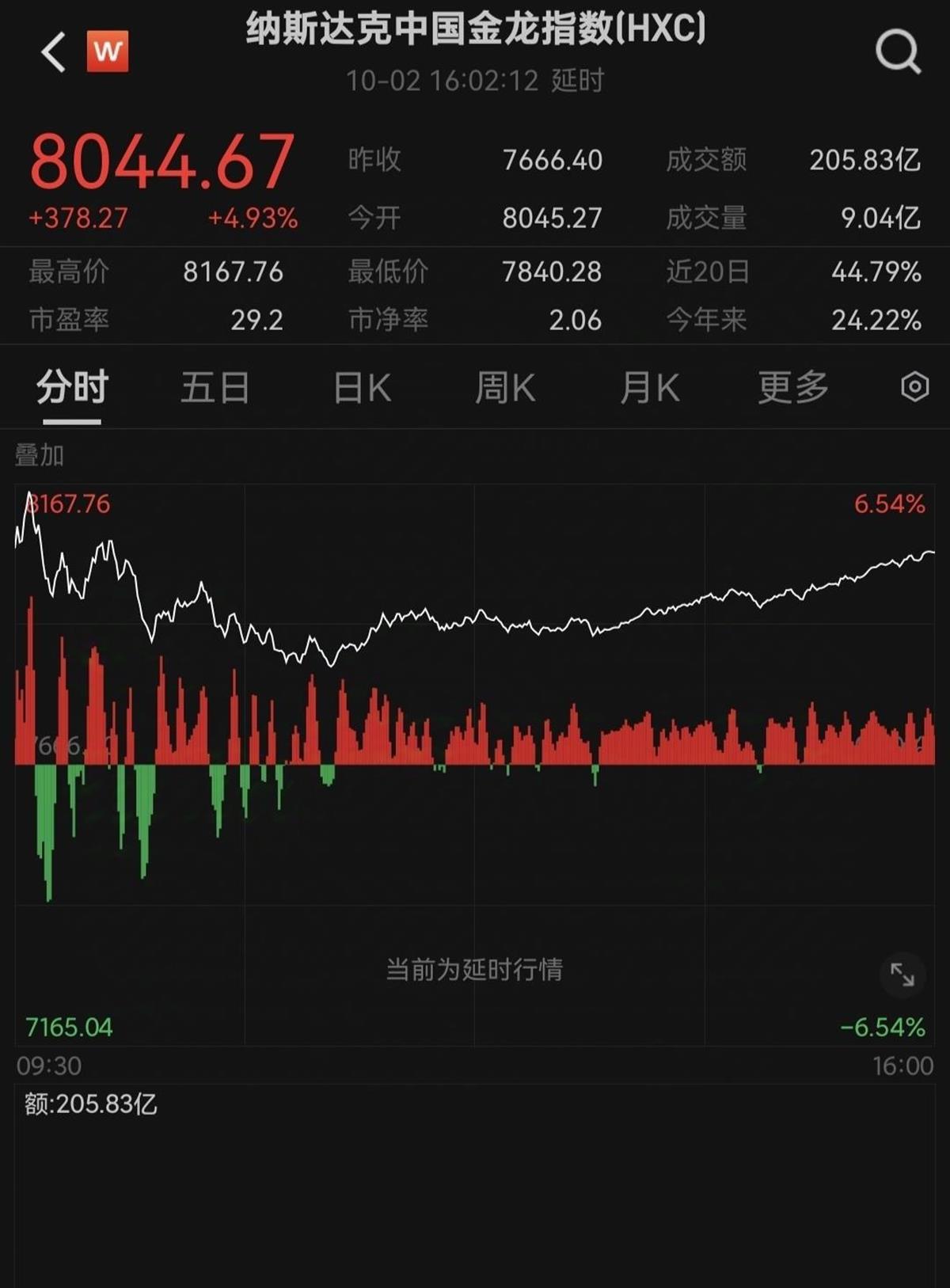The height and width of the screenshot is (1288, 950).
Task: Open the Wind app via the W logo icon
Action: [x=108, y=50]
